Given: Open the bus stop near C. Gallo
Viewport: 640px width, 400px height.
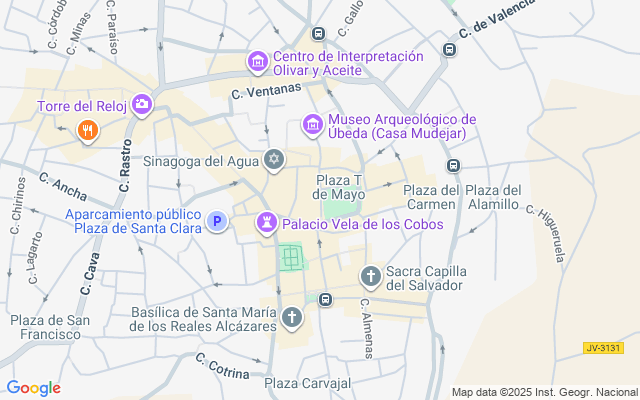Looking at the screenshot, I should tap(318, 33).
